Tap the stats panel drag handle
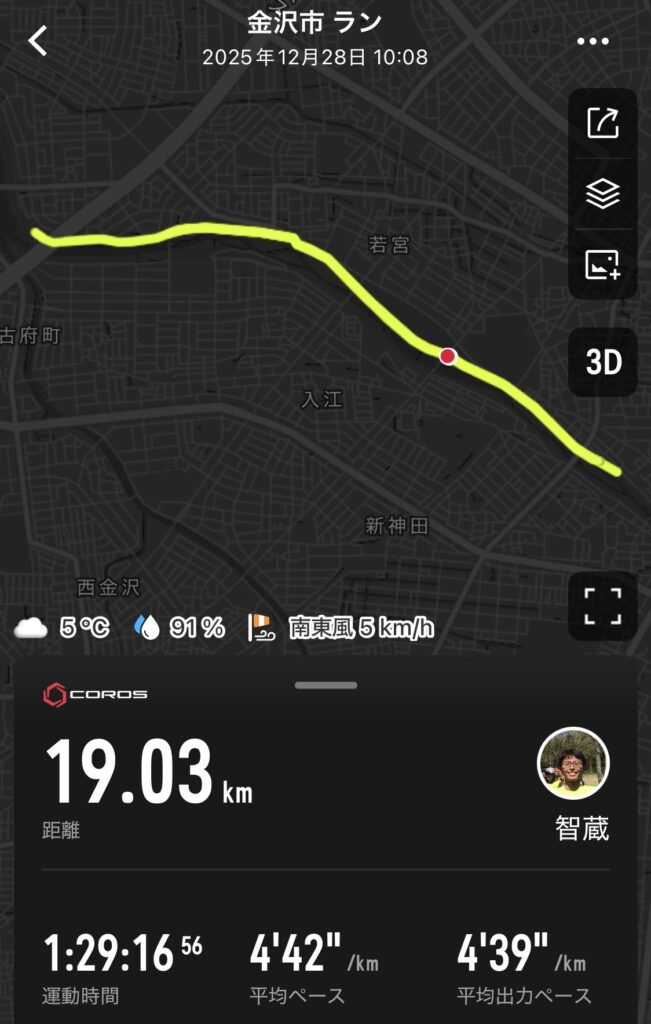Viewport: 651px width, 1024px height. [326, 685]
